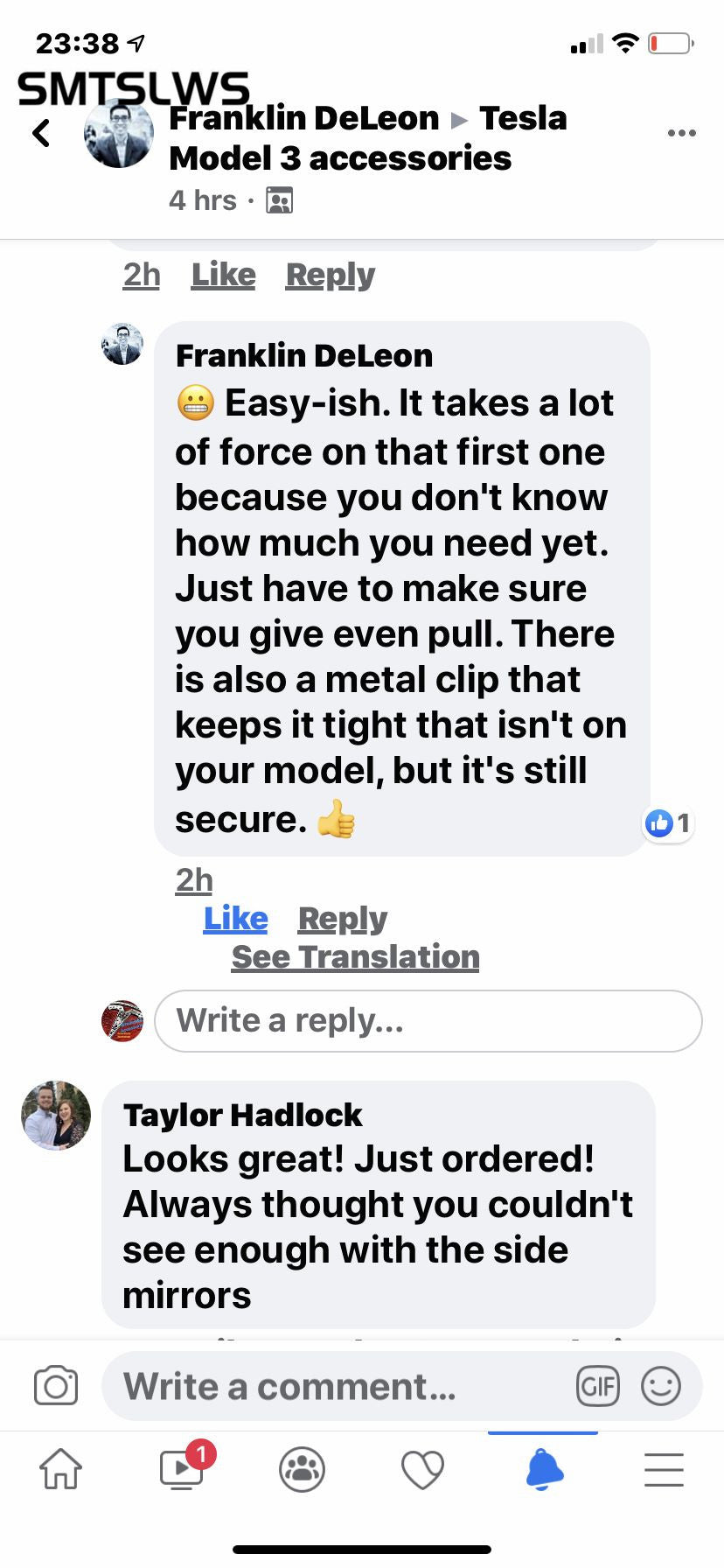The height and width of the screenshot is (1568, 724).
Task: Open Franklin DeLeon's profile from the header
Action: pyautogui.click(x=303, y=118)
